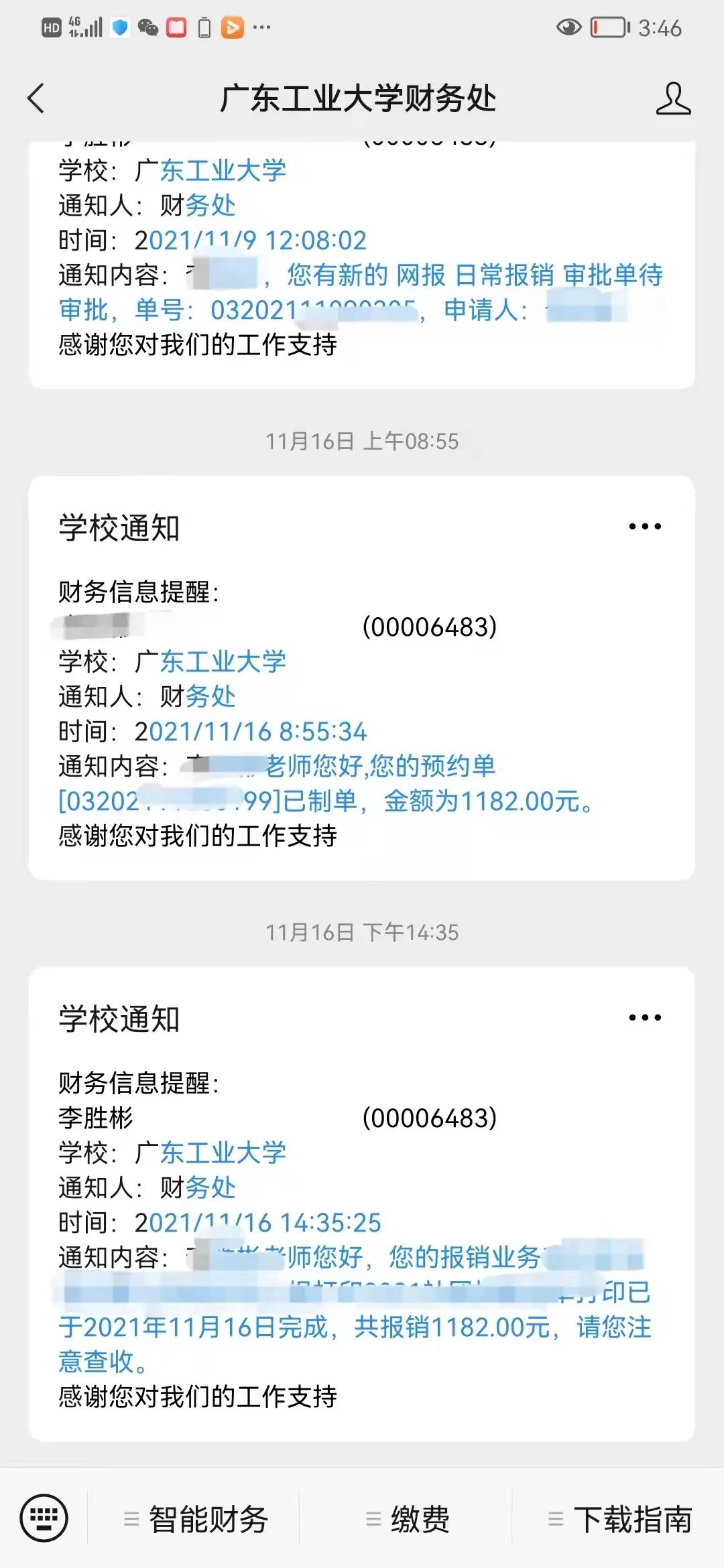Open the 缴费 menu
724x1568 pixels.
(408, 1519)
